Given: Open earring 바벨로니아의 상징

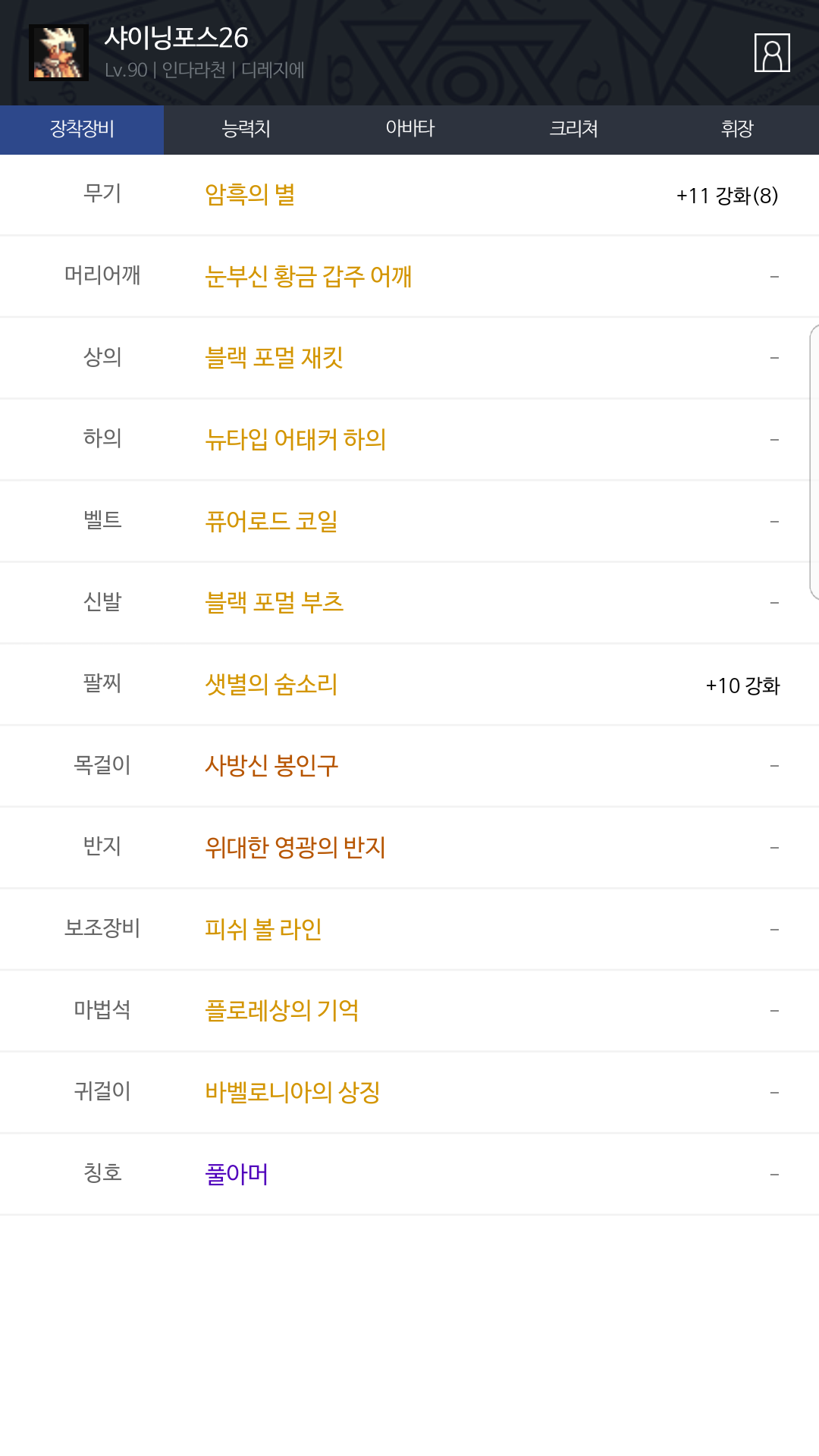Looking at the screenshot, I should coord(292,1093).
